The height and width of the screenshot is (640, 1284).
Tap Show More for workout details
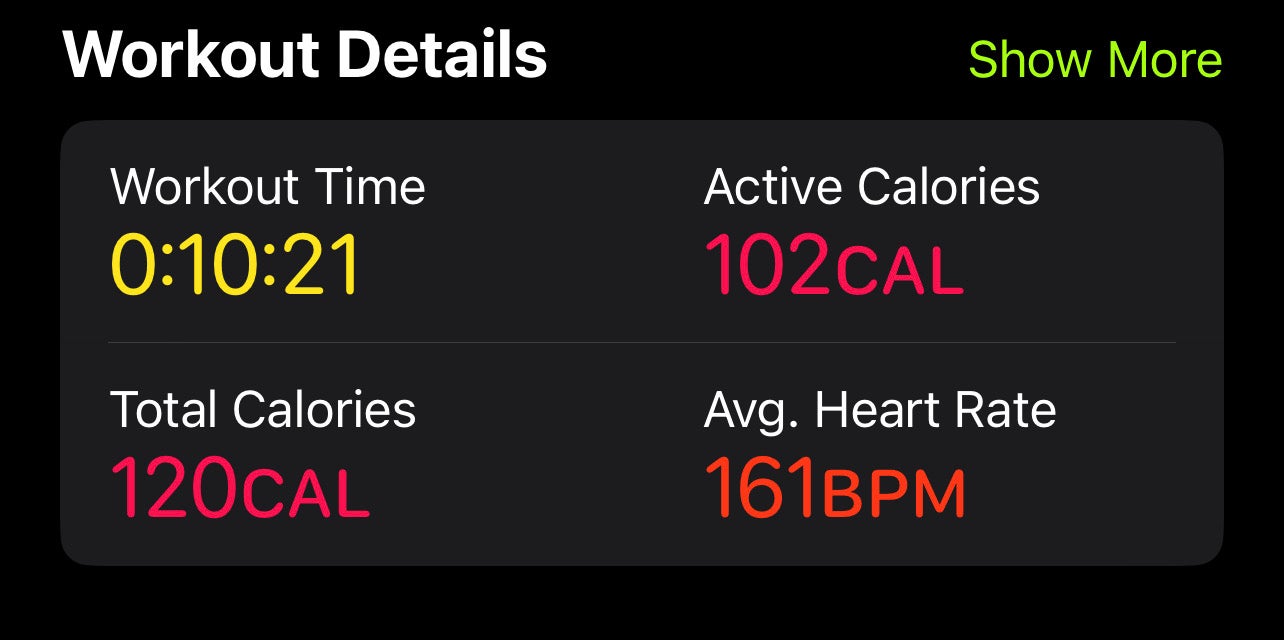point(1095,60)
